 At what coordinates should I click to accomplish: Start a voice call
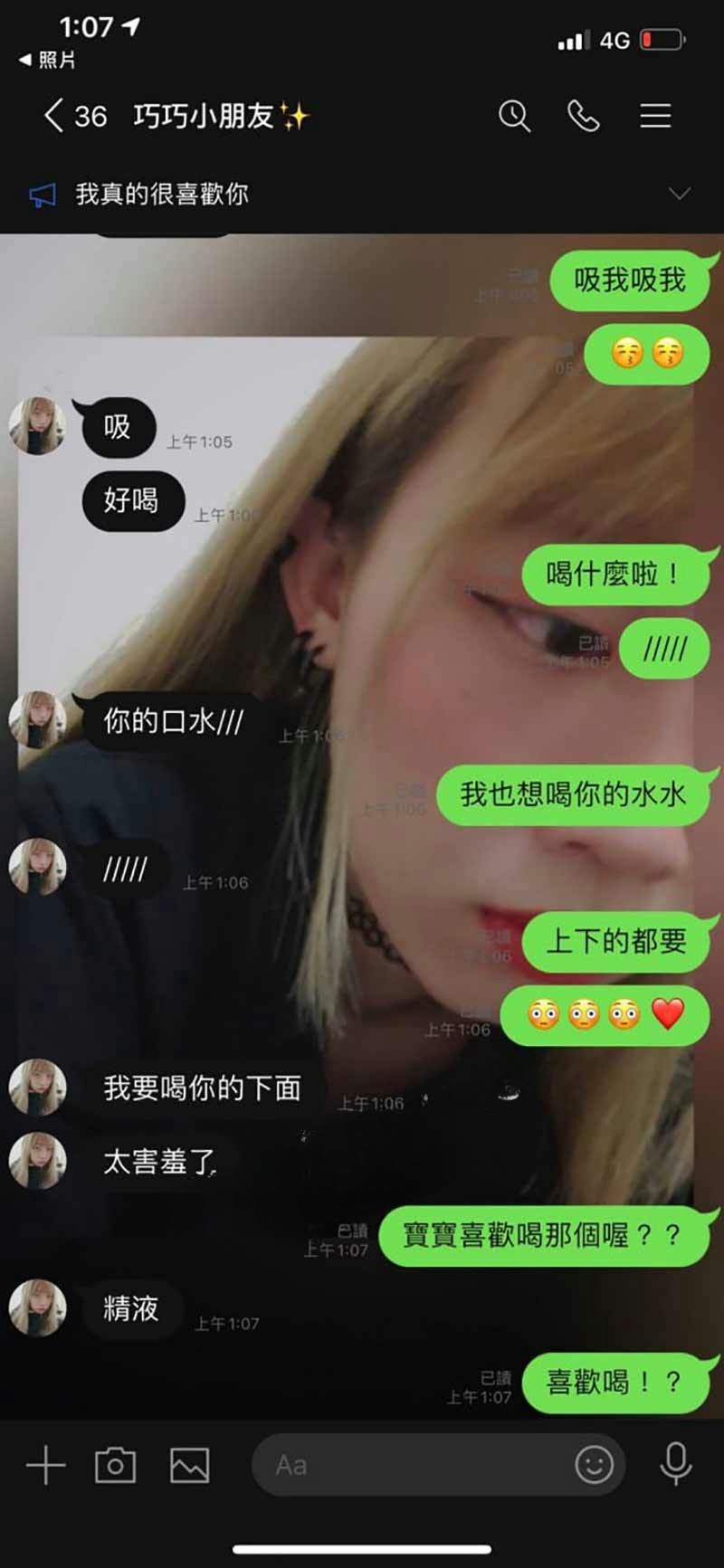(x=584, y=116)
